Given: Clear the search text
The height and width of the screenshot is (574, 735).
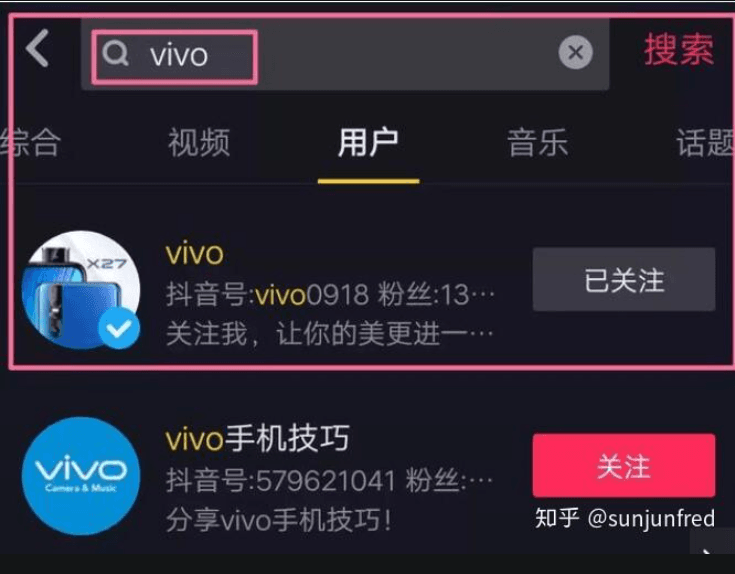Looking at the screenshot, I should pyautogui.click(x=575, y=53).
